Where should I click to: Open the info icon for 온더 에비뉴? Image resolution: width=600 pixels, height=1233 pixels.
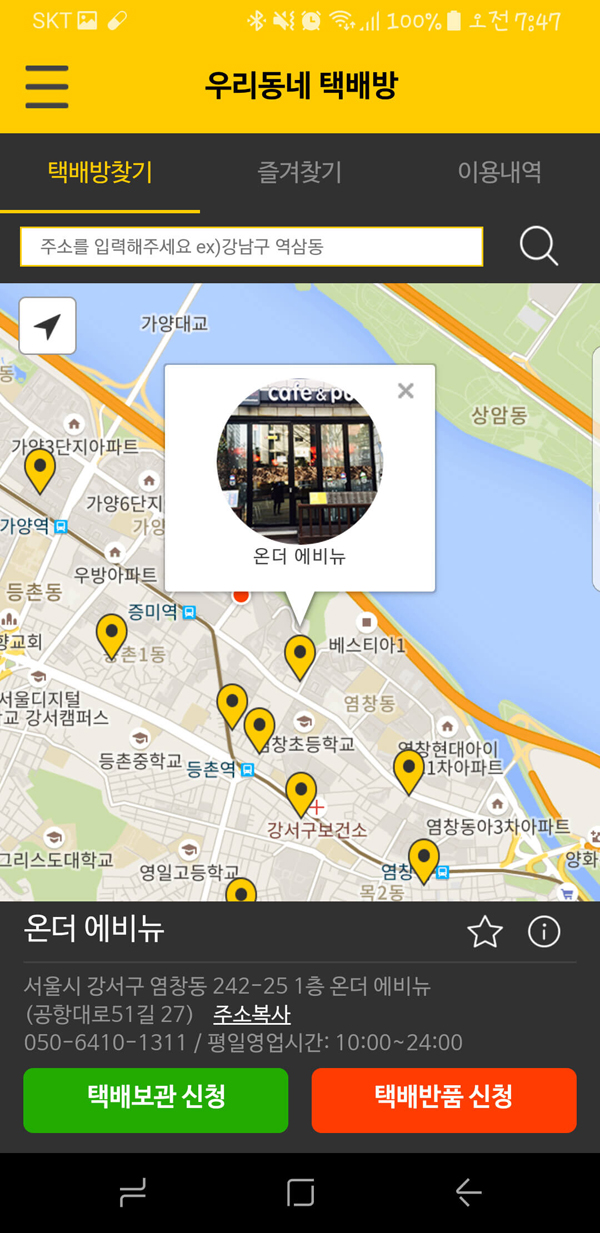point(544,932)
